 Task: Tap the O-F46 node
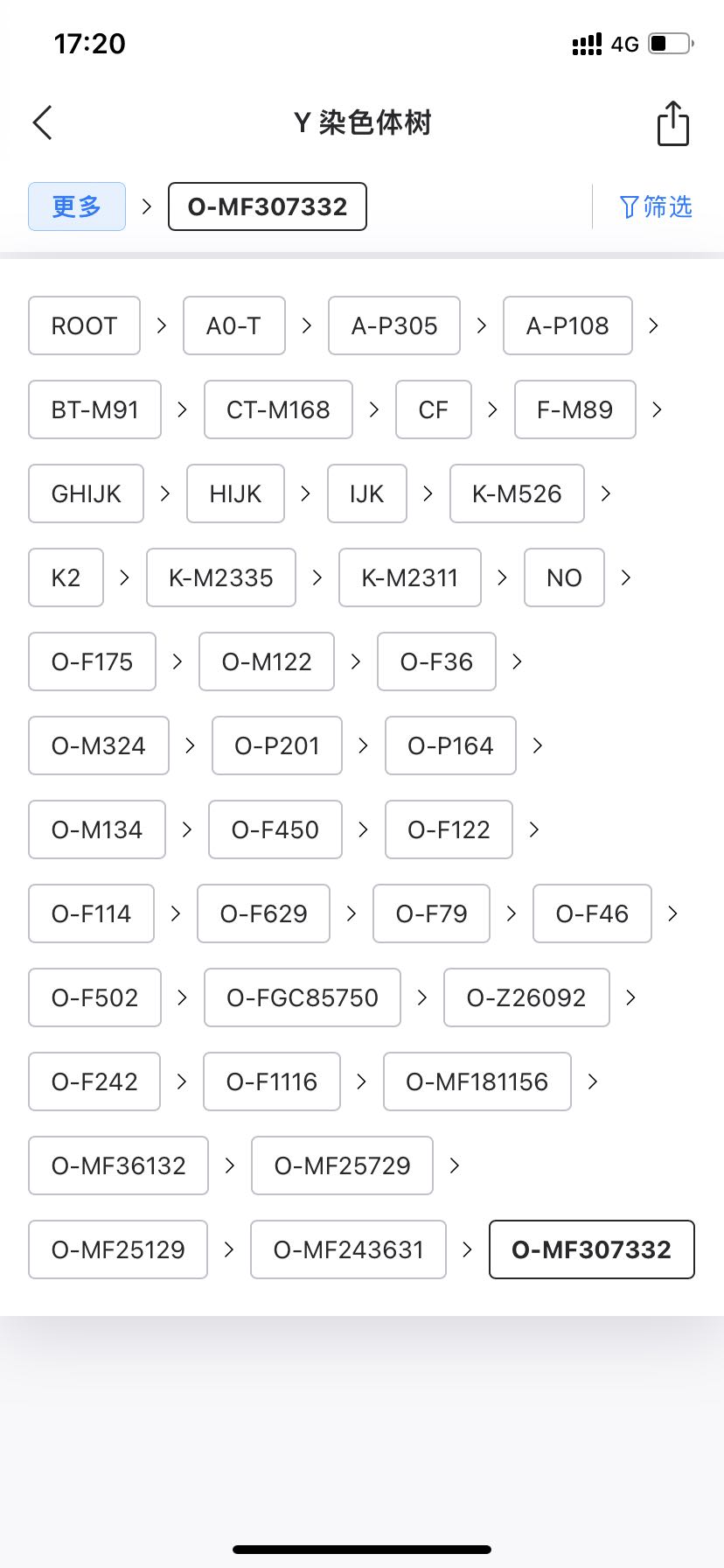[592, 913]
